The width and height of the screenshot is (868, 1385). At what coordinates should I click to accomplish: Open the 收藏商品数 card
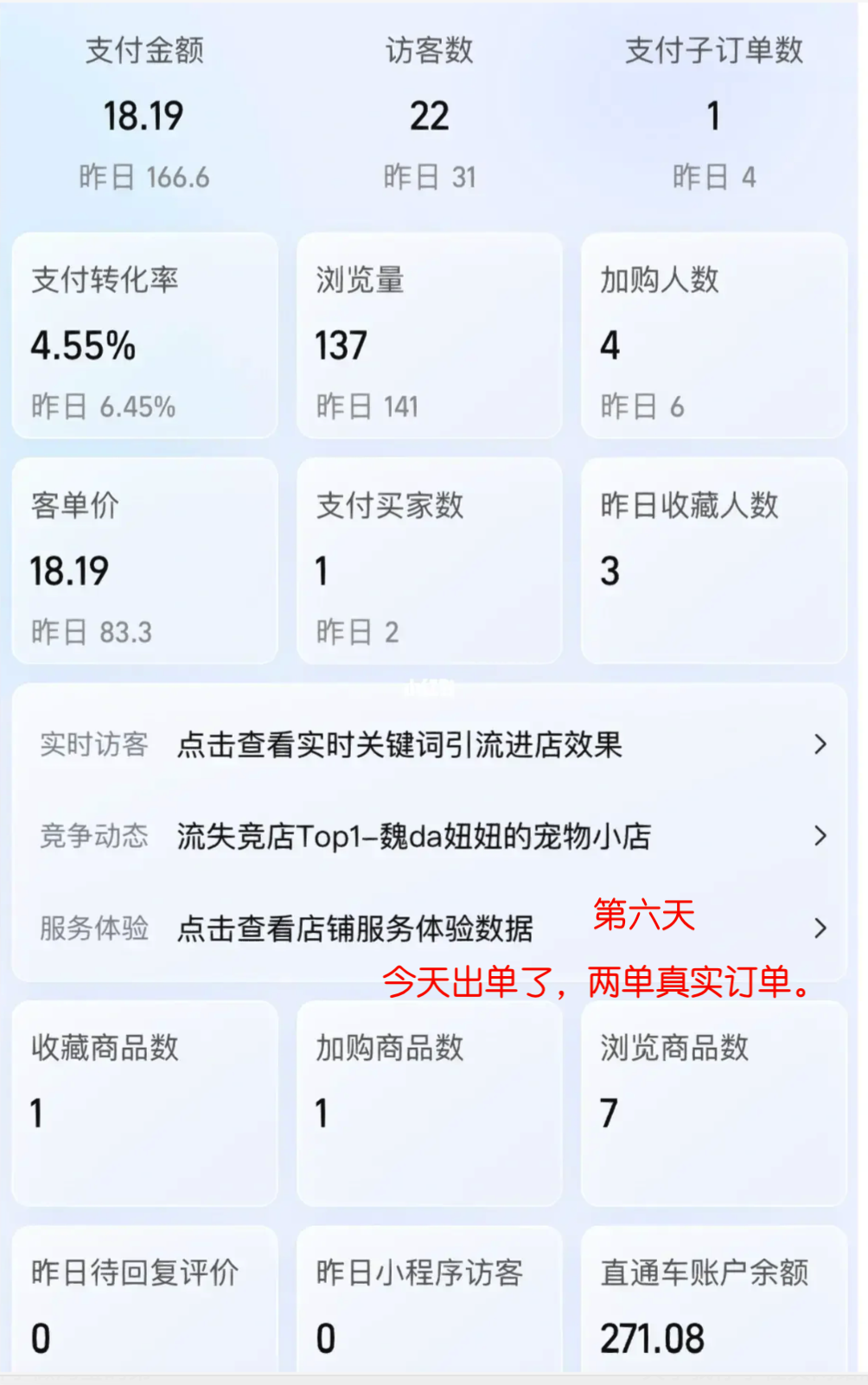pyautogui.click(x=144, y=1102)
